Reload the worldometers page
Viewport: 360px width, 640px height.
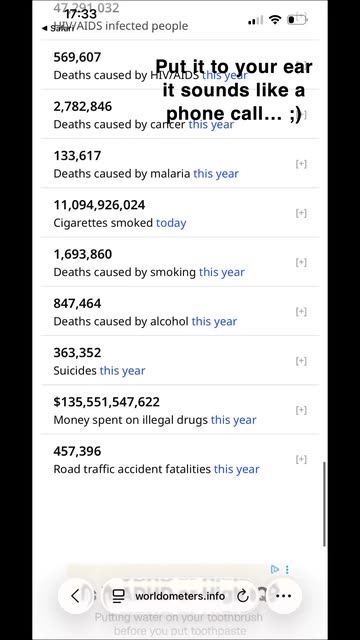pyautogui.click(x=243, y=596)
